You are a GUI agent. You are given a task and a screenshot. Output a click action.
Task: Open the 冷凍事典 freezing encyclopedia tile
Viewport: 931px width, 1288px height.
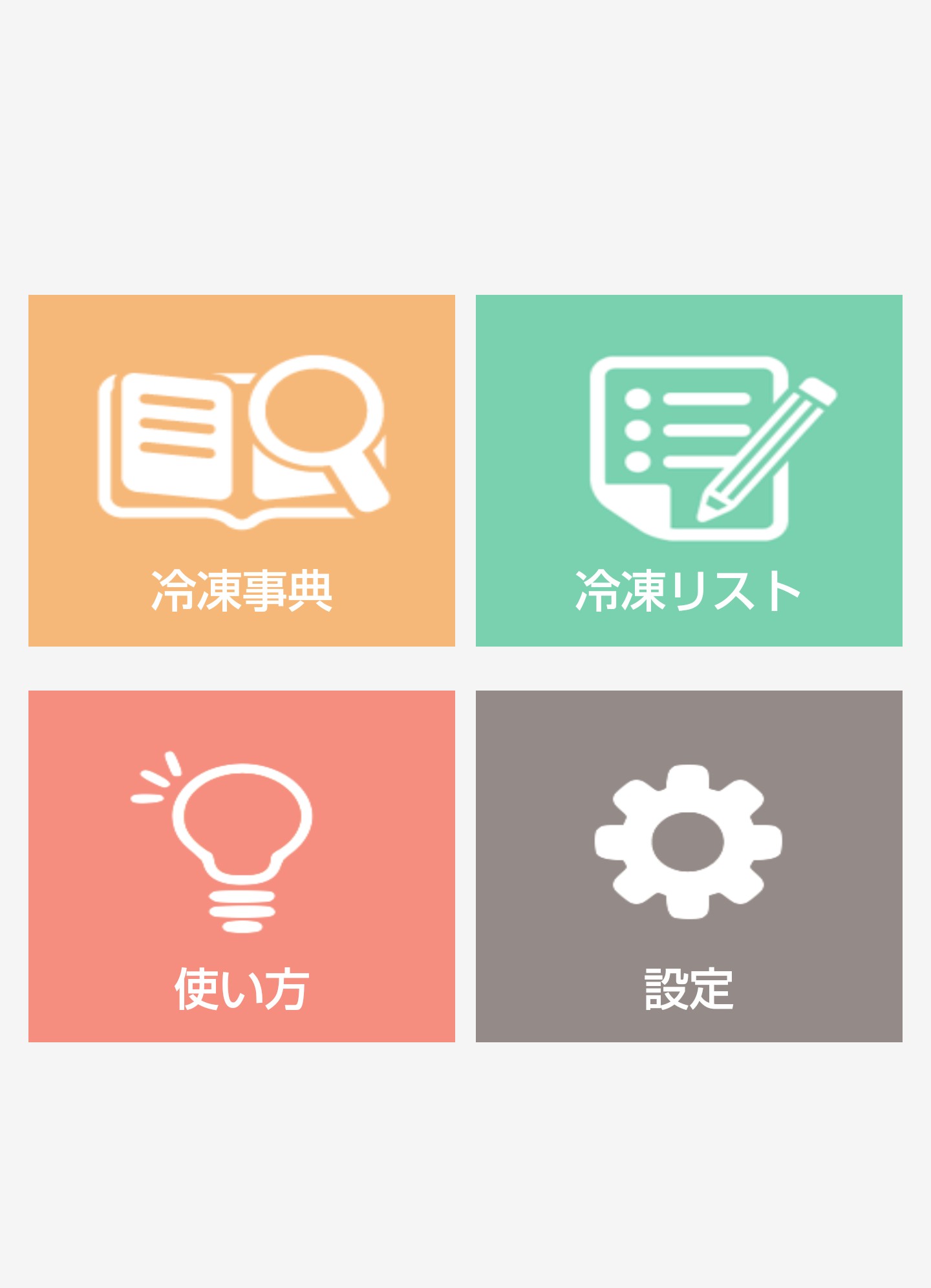[241, 470]
